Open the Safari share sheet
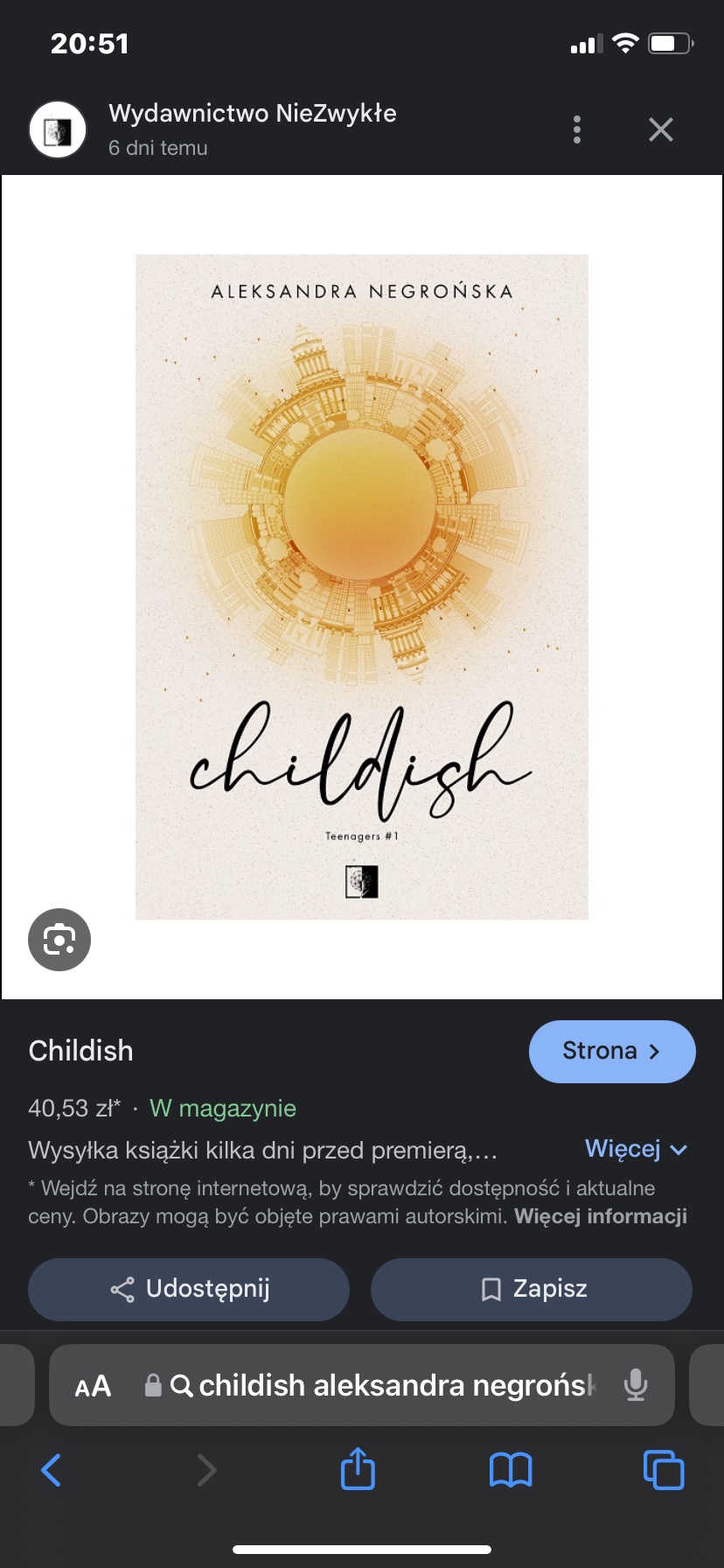The width and height of the screenshot is (724, 1568). [x=358, y=1468]
